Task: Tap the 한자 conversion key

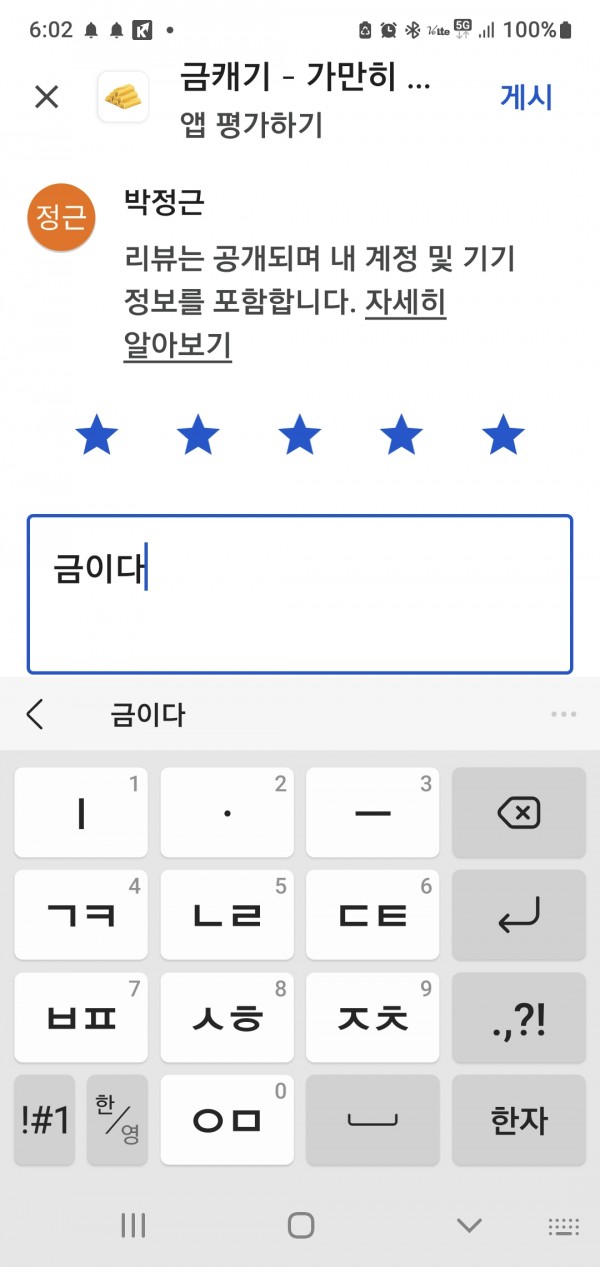Action: click(518, 1120)
